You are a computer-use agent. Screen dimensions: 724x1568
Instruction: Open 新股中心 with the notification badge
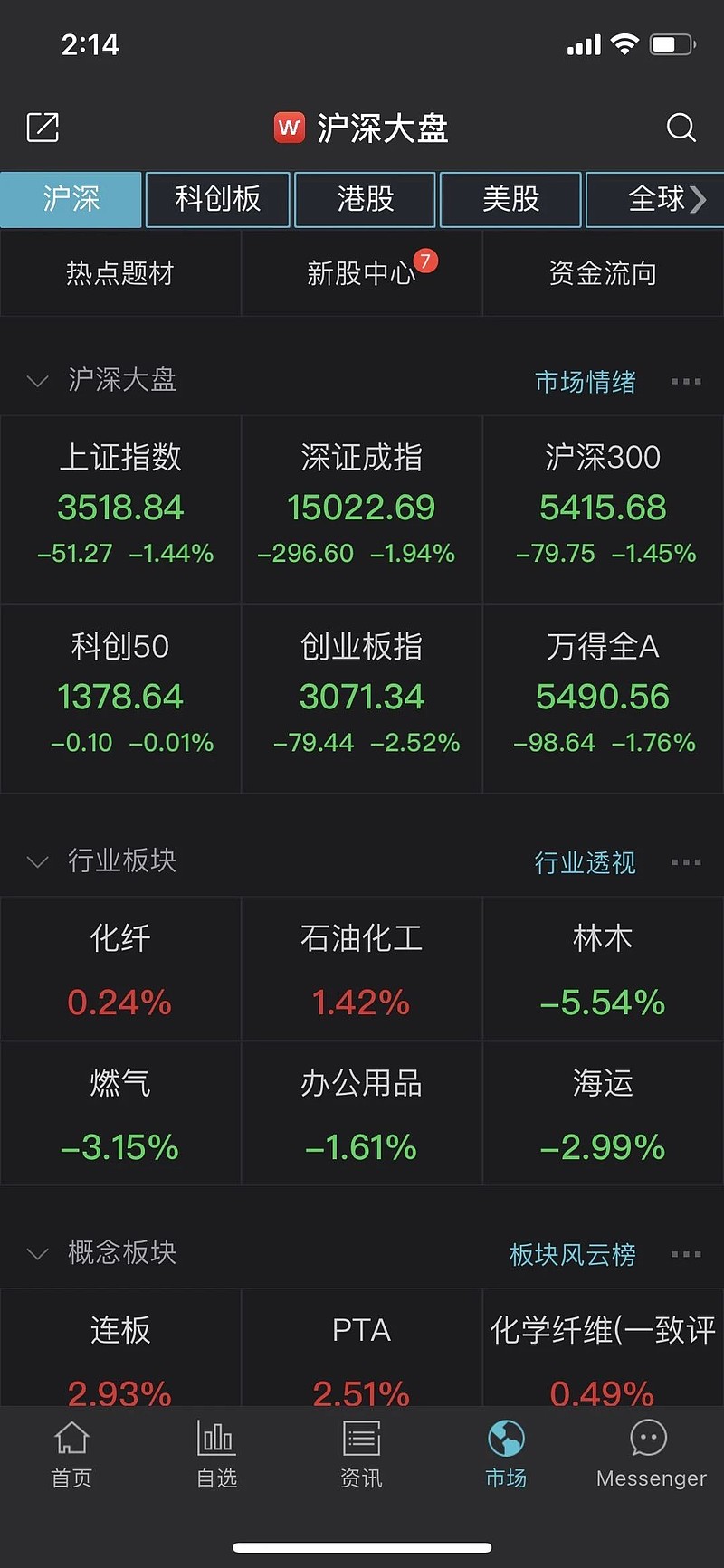pyautogui.click(x=361, y=273)
